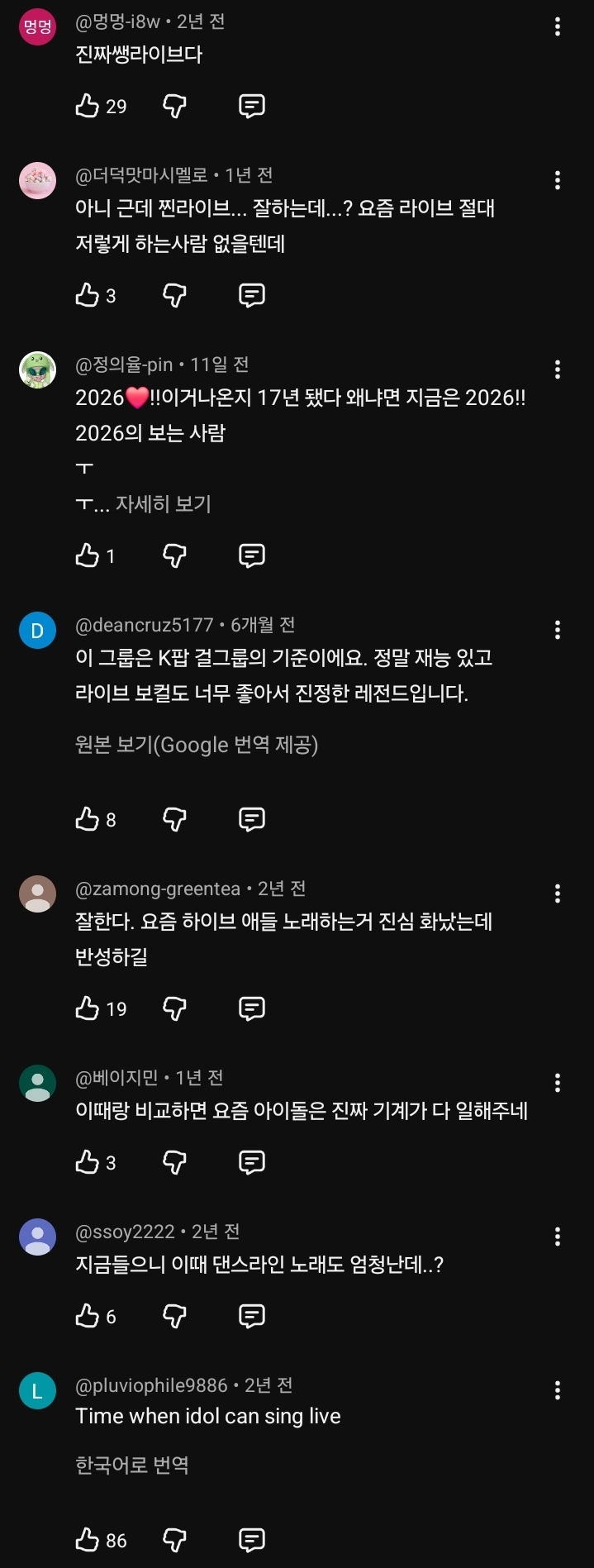Dislike @zamong-greentea's comment
This screenshot has height=1568, width=594.
[174, 1008]
